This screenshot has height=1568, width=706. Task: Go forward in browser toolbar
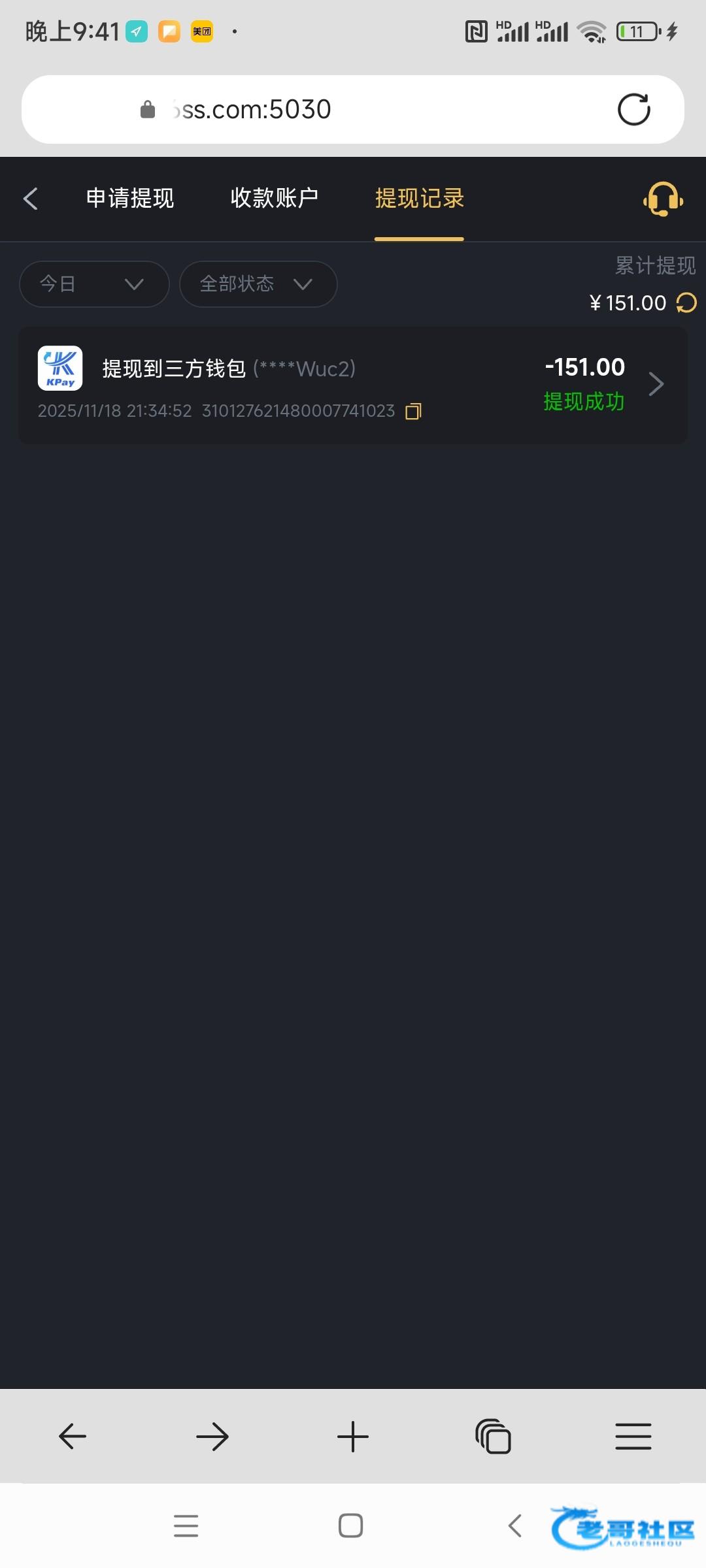(x=212, y=1437)
